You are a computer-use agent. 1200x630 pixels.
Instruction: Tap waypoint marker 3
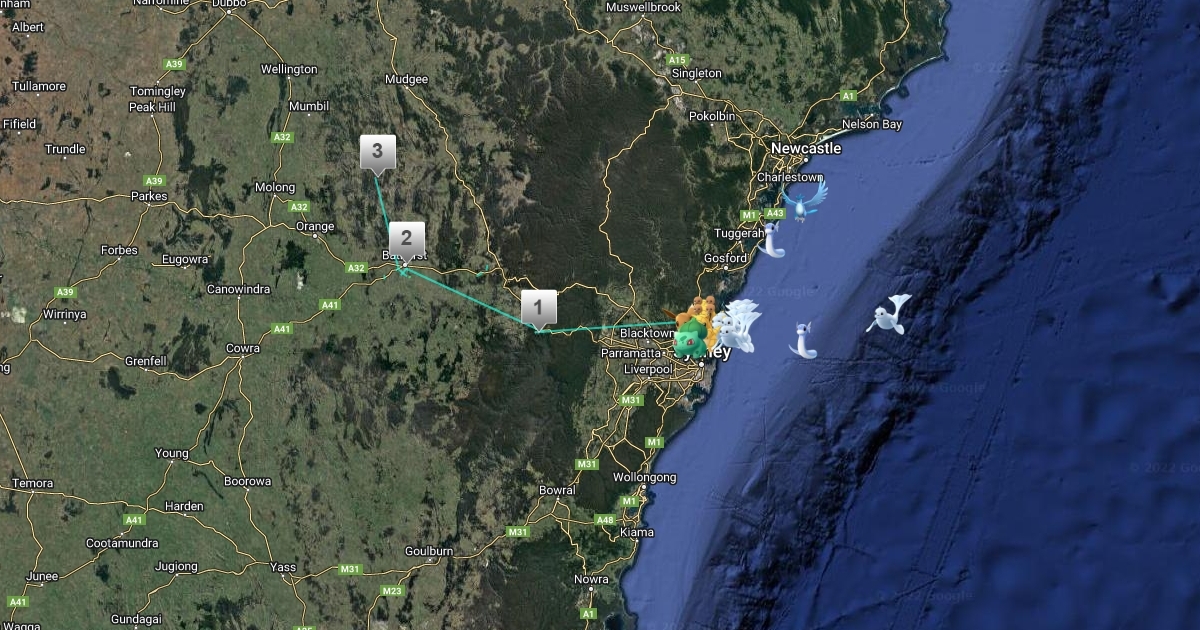click(377, 152)
